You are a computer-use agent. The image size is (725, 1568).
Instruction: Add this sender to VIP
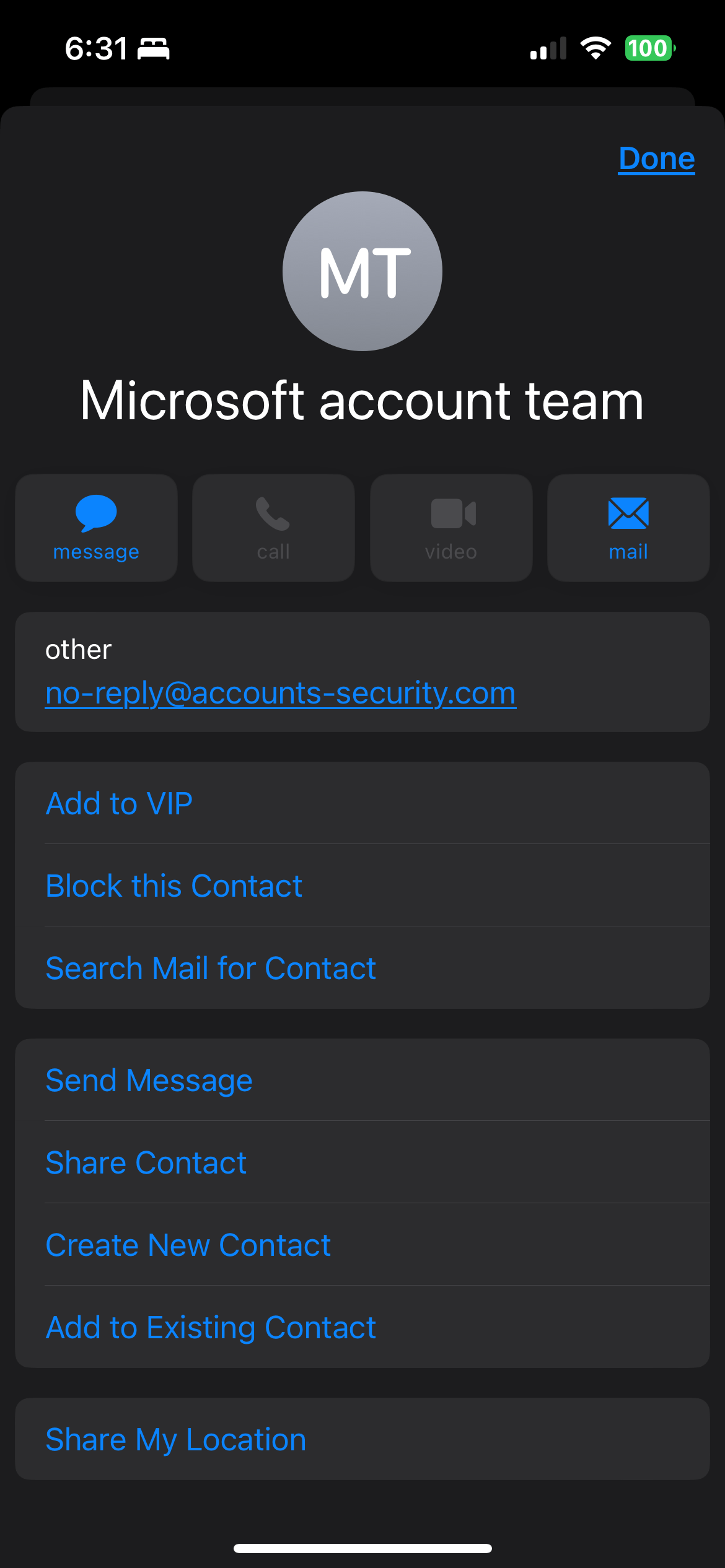tap(119, 803)
